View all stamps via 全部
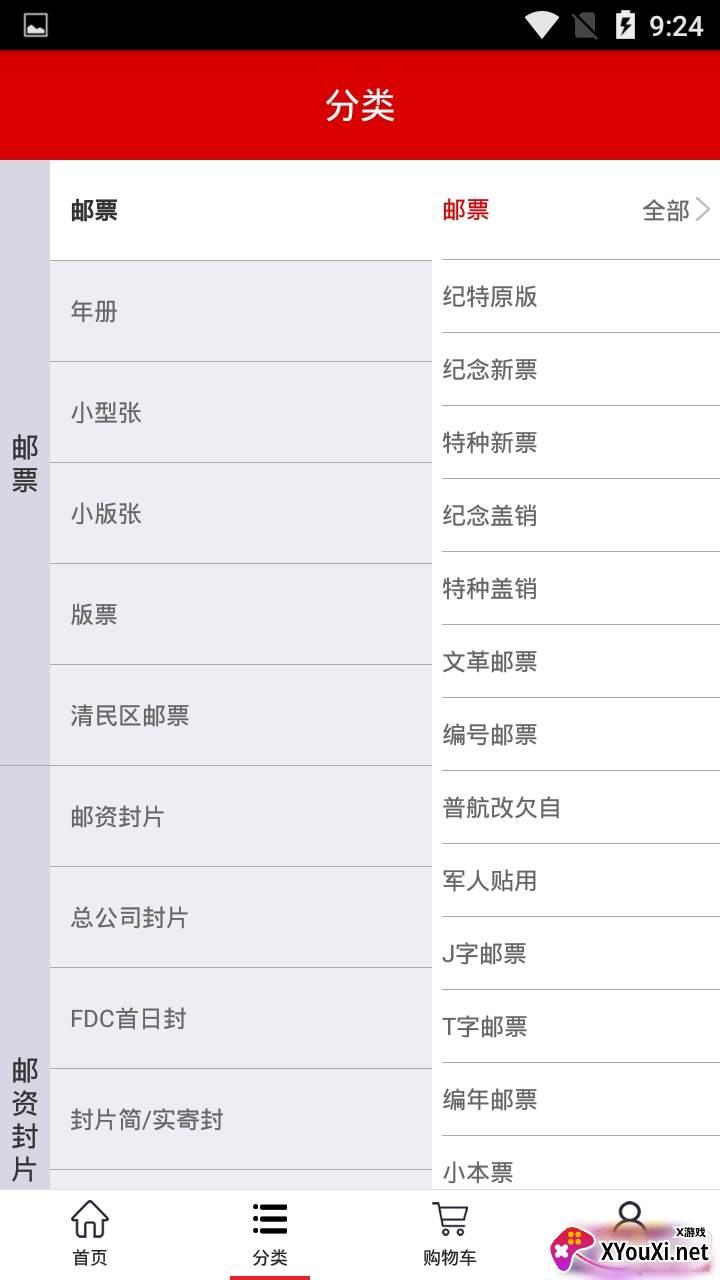This screenshot has height=1280, width=720. [x=676, y=210]
